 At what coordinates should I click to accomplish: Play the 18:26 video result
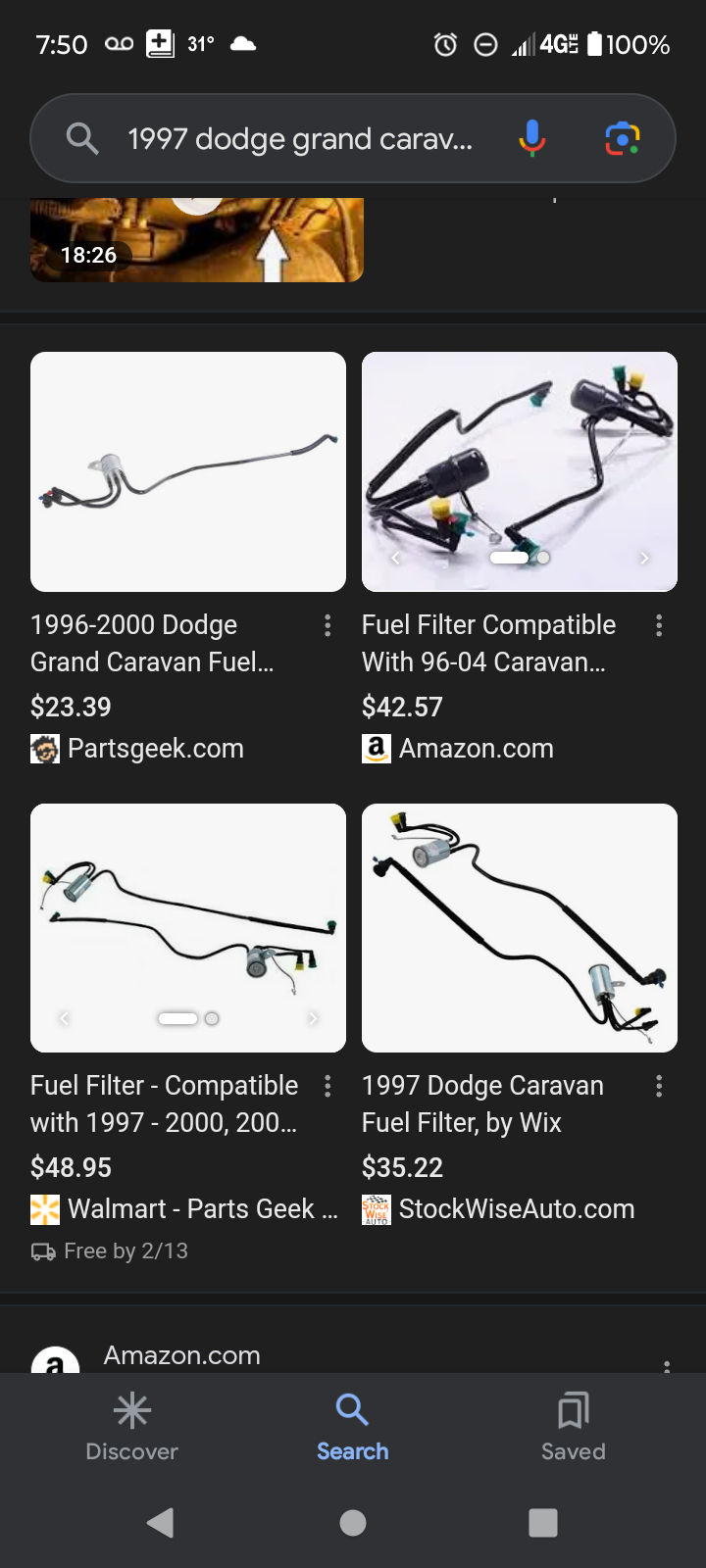coord(196,240)
